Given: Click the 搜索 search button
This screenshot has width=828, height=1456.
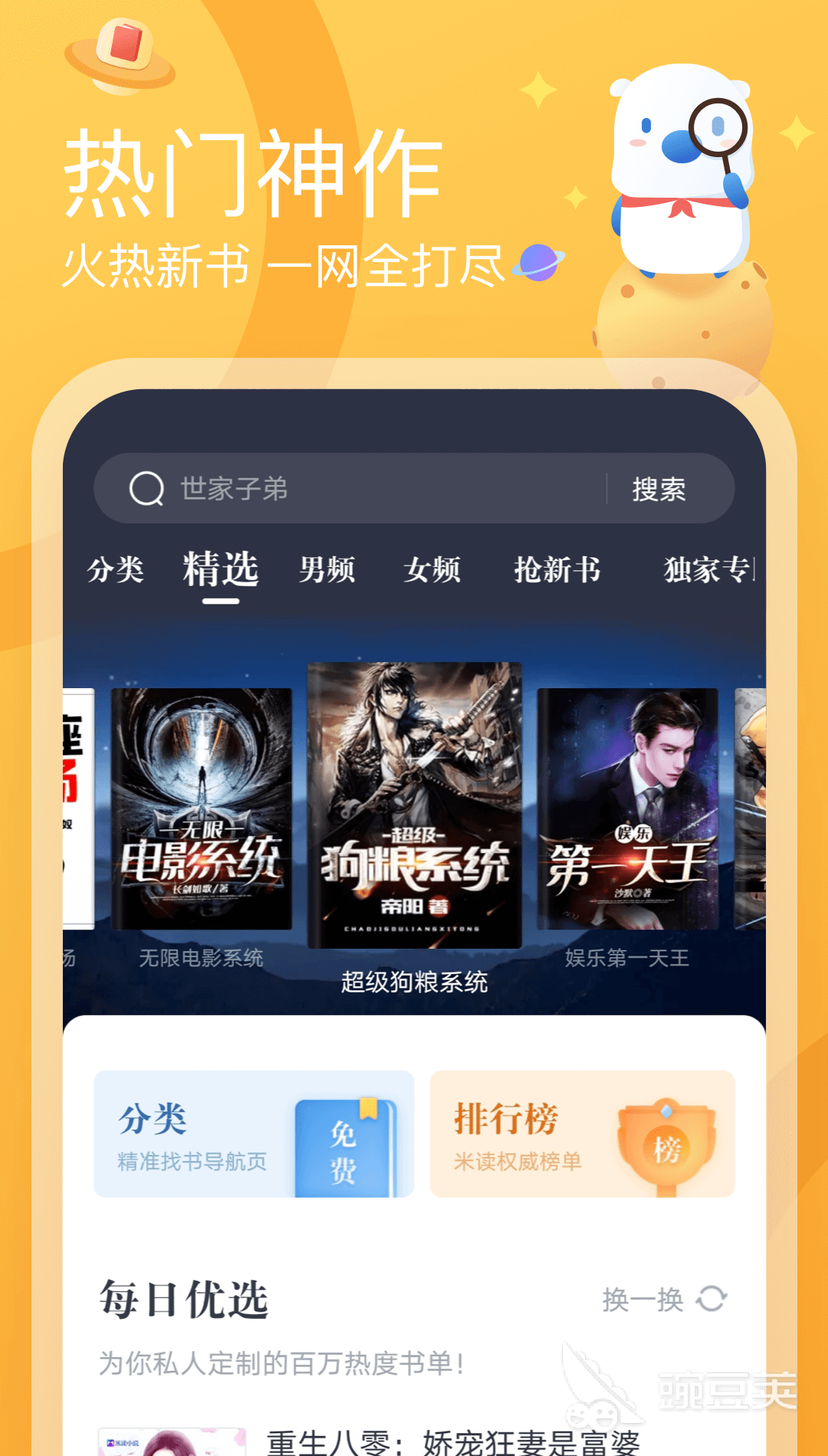Looking at the screenshot, I should click(658, 488).
